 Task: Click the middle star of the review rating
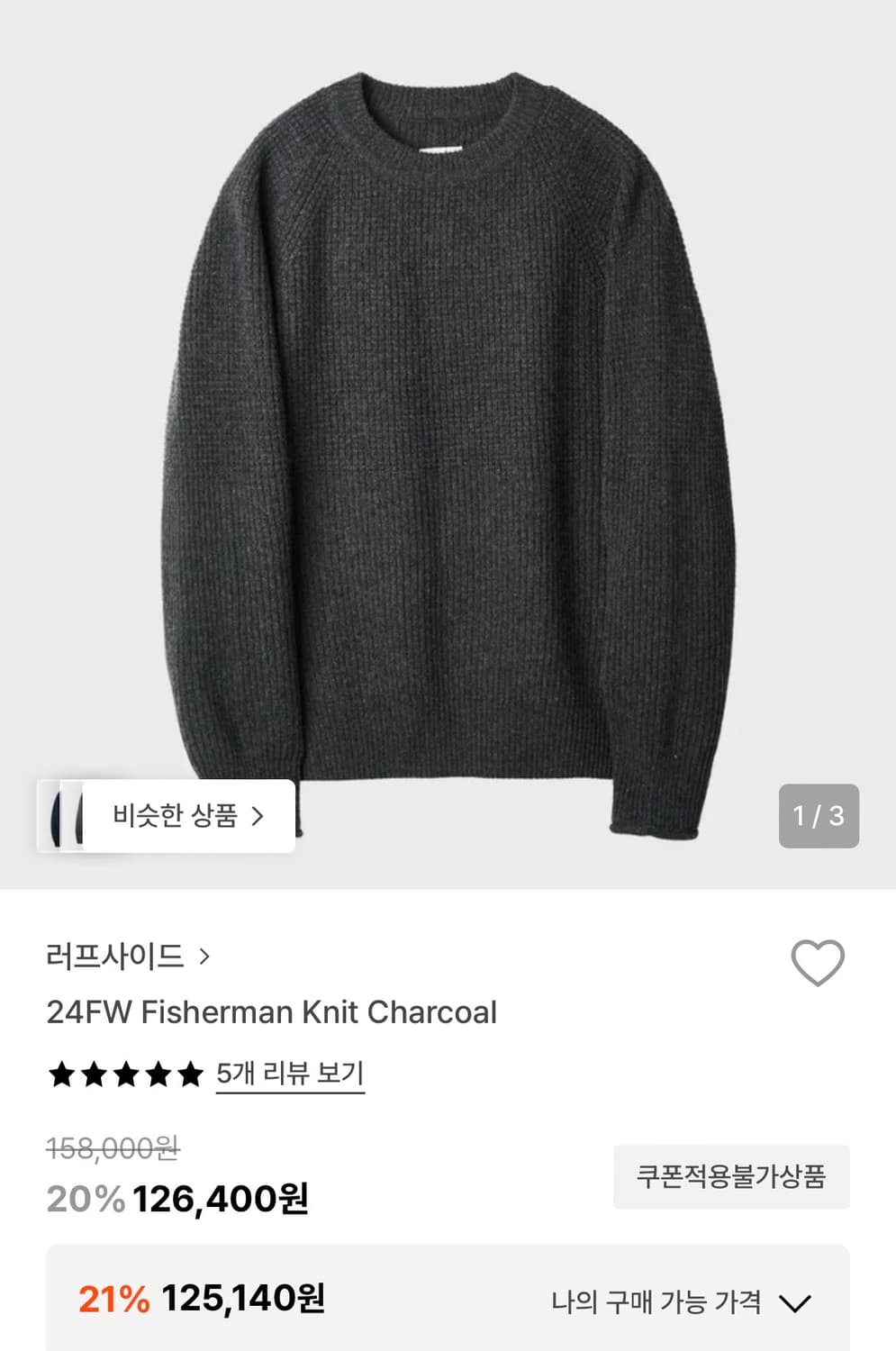click(x=126, y=1071)
